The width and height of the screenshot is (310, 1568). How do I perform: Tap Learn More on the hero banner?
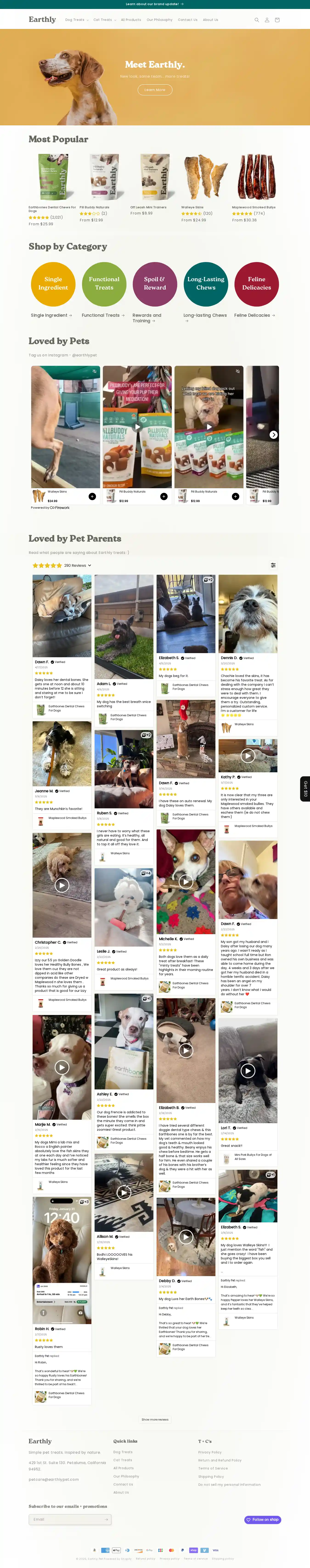click(155, 90)
